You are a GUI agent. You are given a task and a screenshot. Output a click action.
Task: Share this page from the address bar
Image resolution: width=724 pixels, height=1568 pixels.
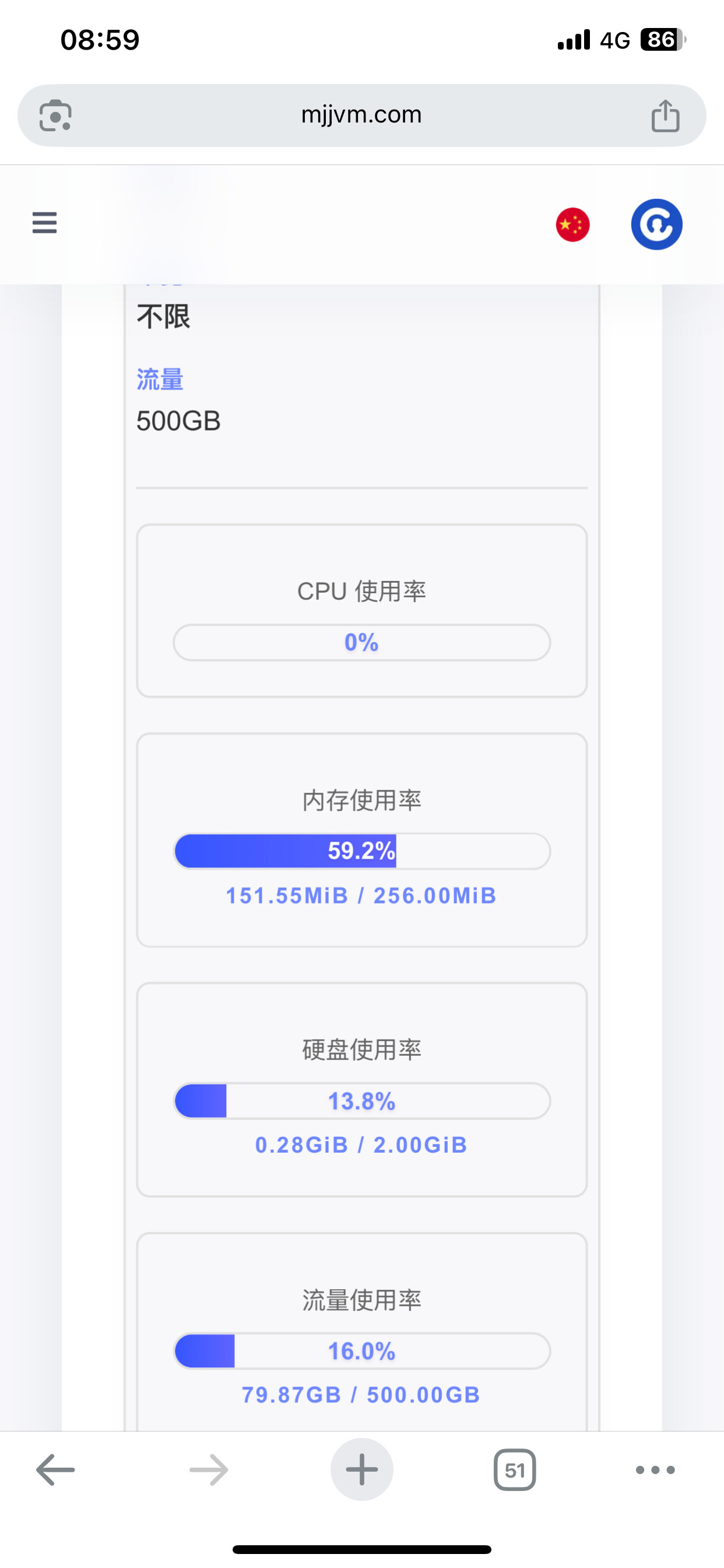[x=665, y=116]
